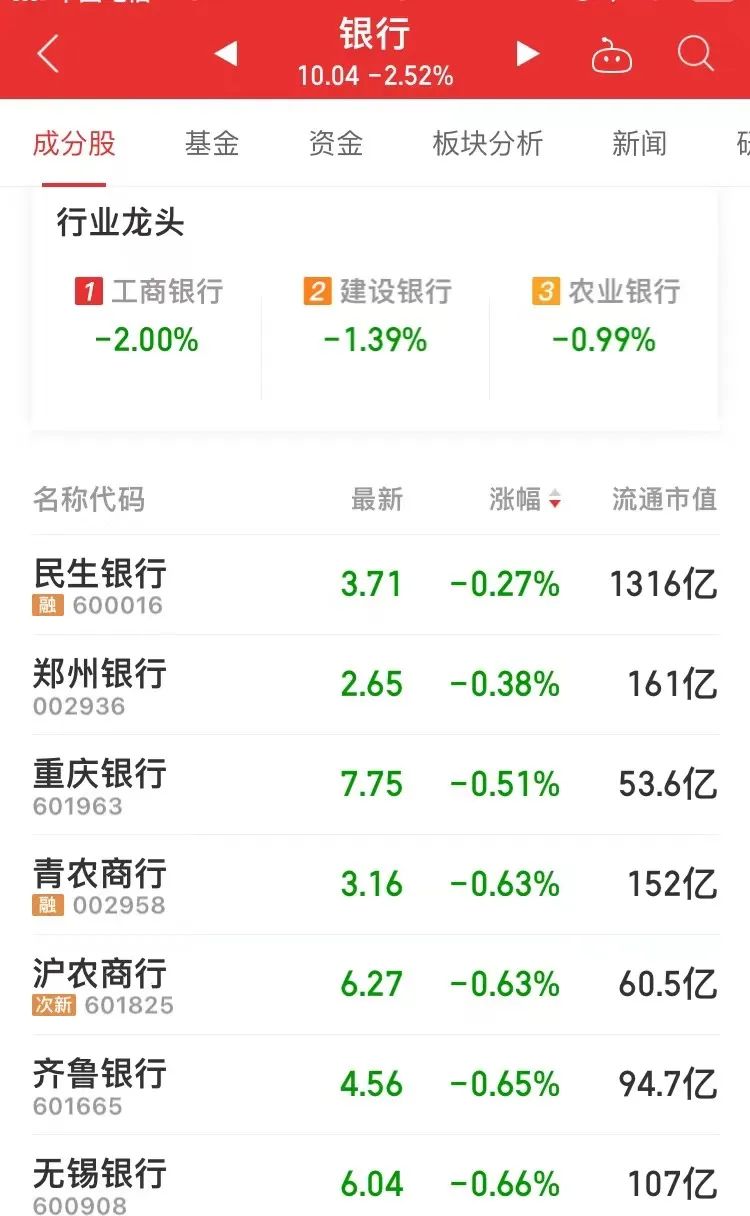This screenshot has width=750, height=1216.
Task: Go back with the top-left arrow
Action: [47, 54]
